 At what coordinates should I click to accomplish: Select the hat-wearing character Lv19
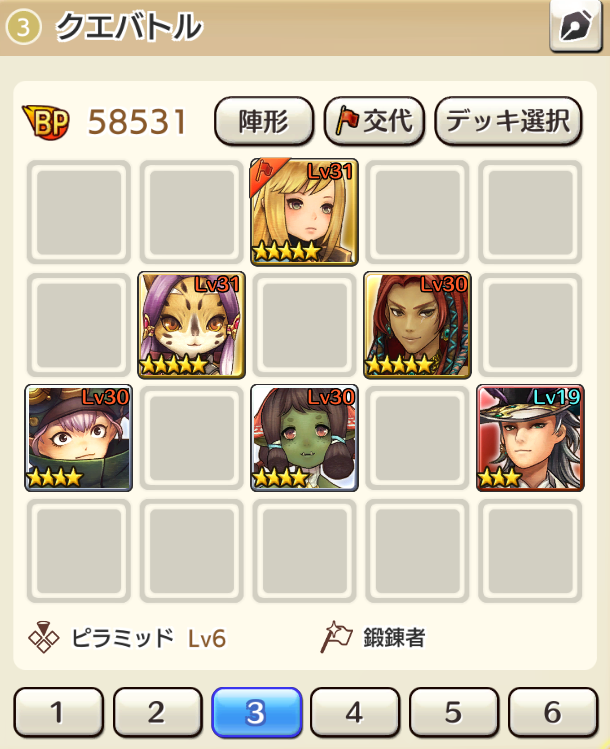tap(530, 437)
